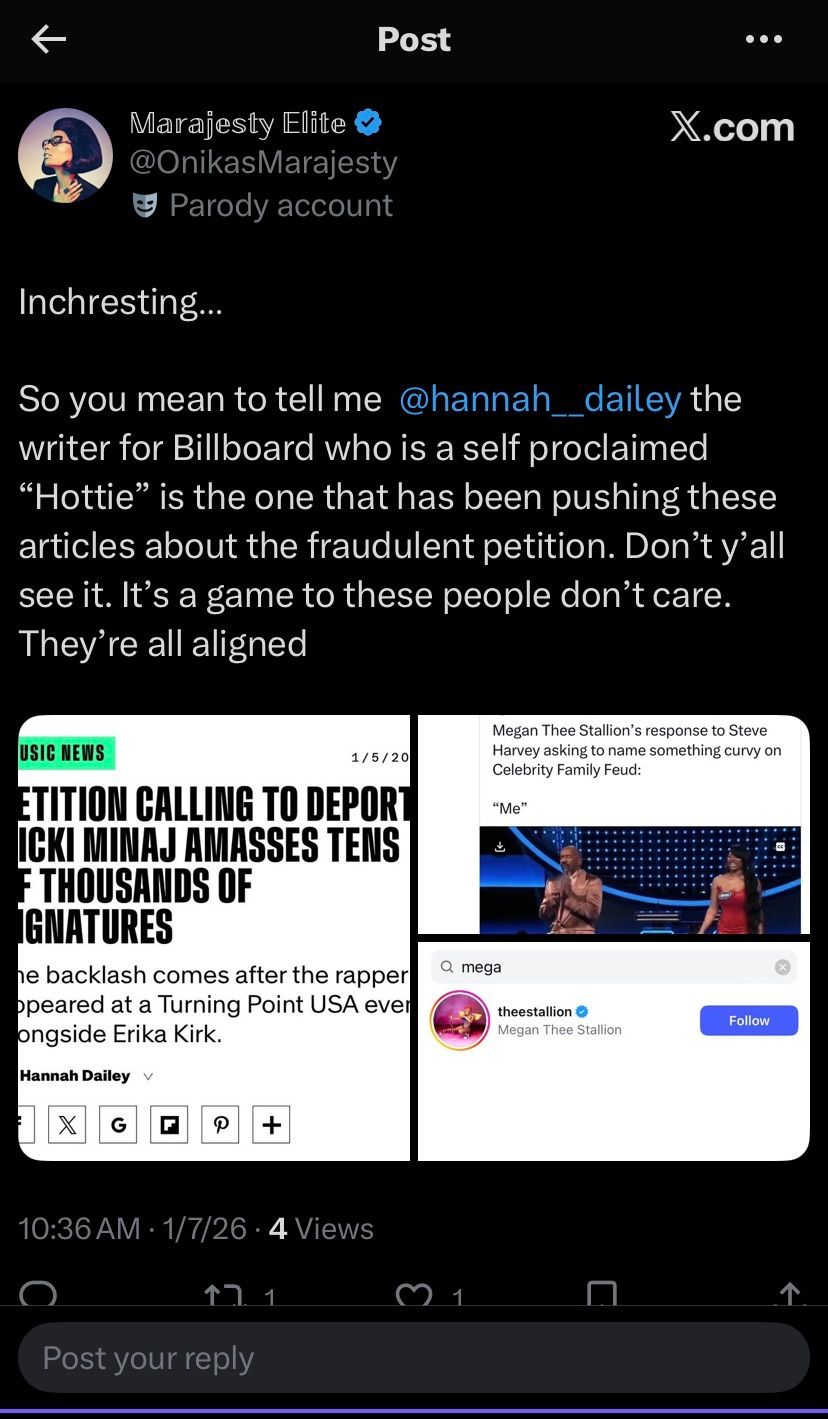View the Celebrity Family Feud image
Image resolution: width=828 pixels, height=1419 pixels.
[613, 824]
